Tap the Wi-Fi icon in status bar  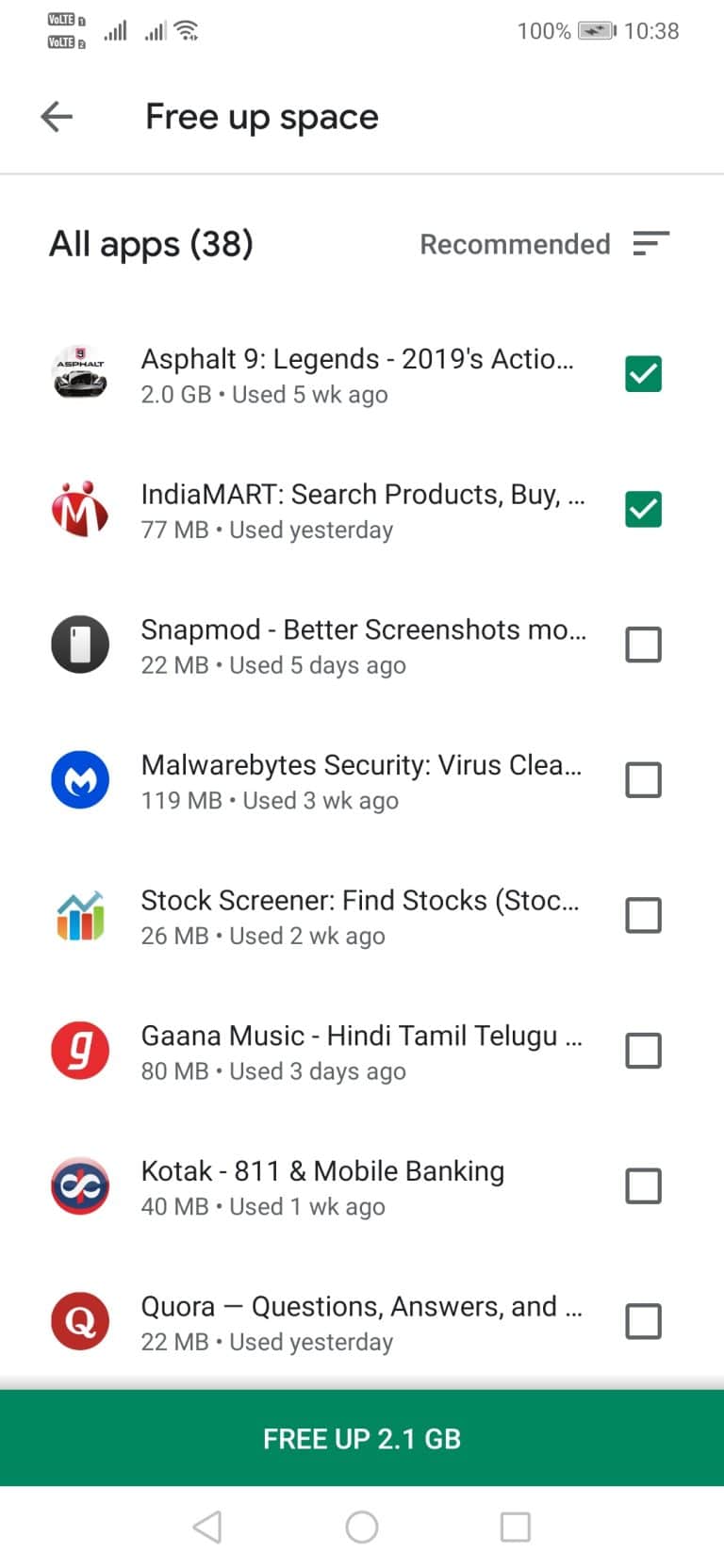[x=186, y=29]
